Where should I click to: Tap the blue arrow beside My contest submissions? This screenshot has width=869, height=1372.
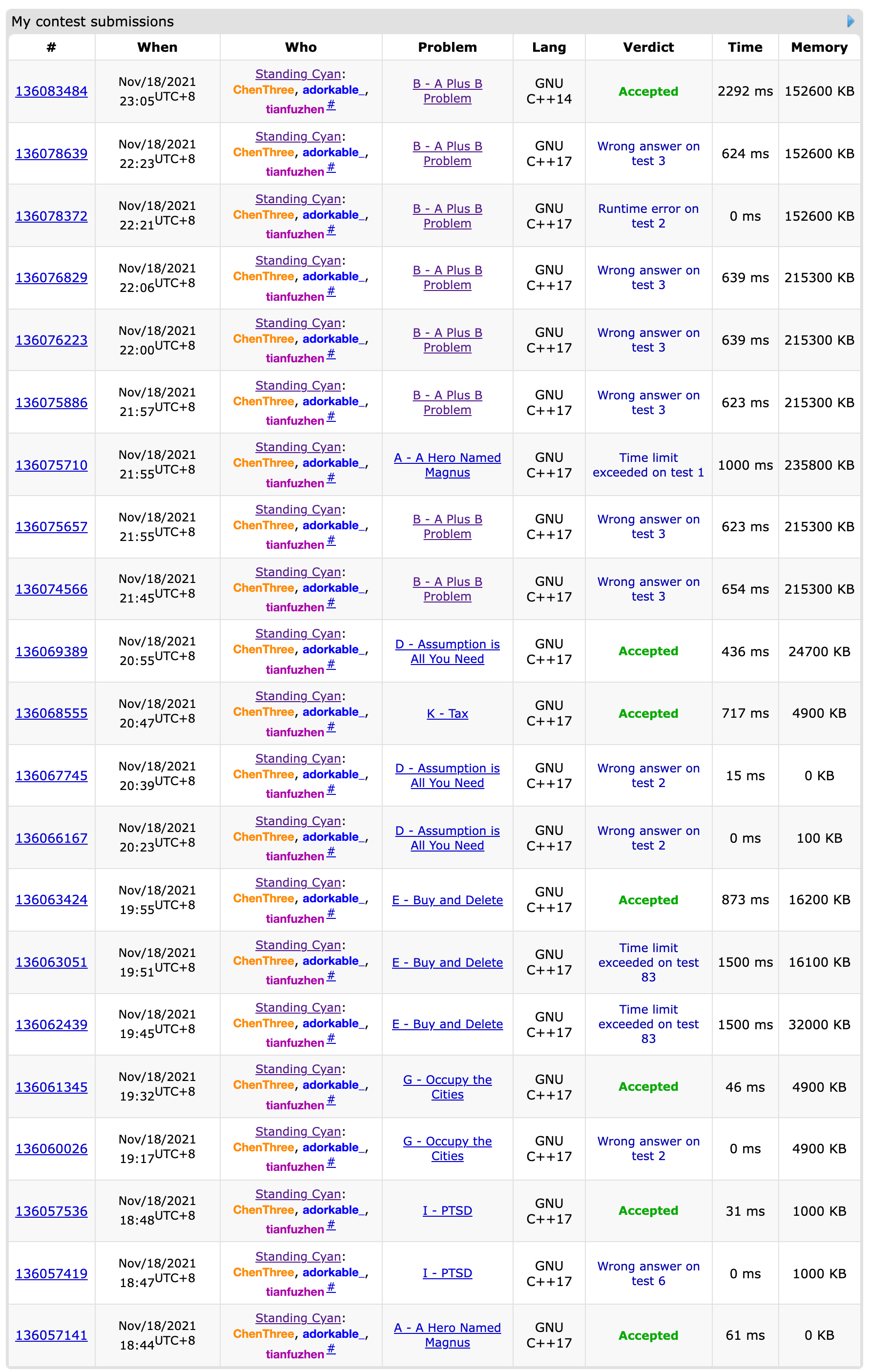point(850,21)
